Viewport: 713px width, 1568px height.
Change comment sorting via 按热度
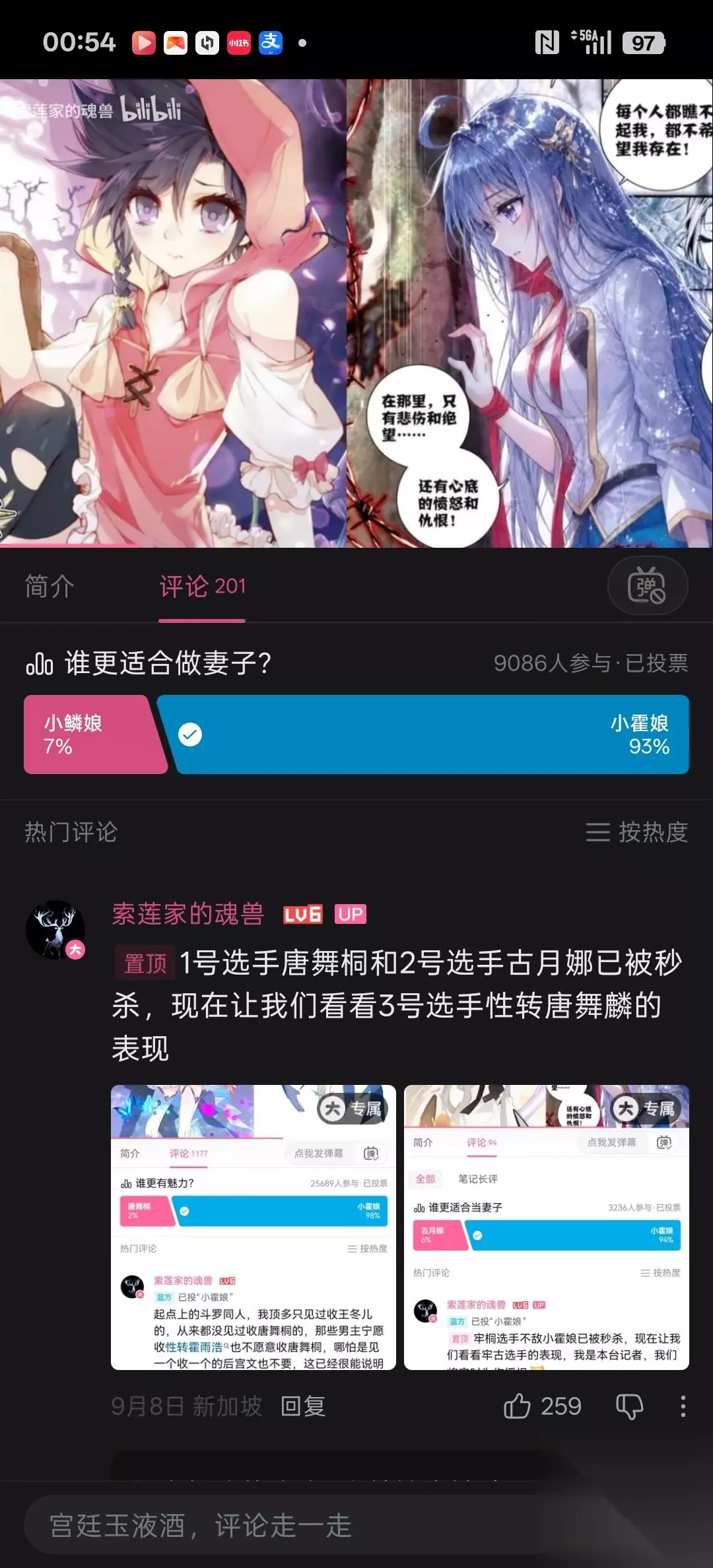tap(636, 832)
